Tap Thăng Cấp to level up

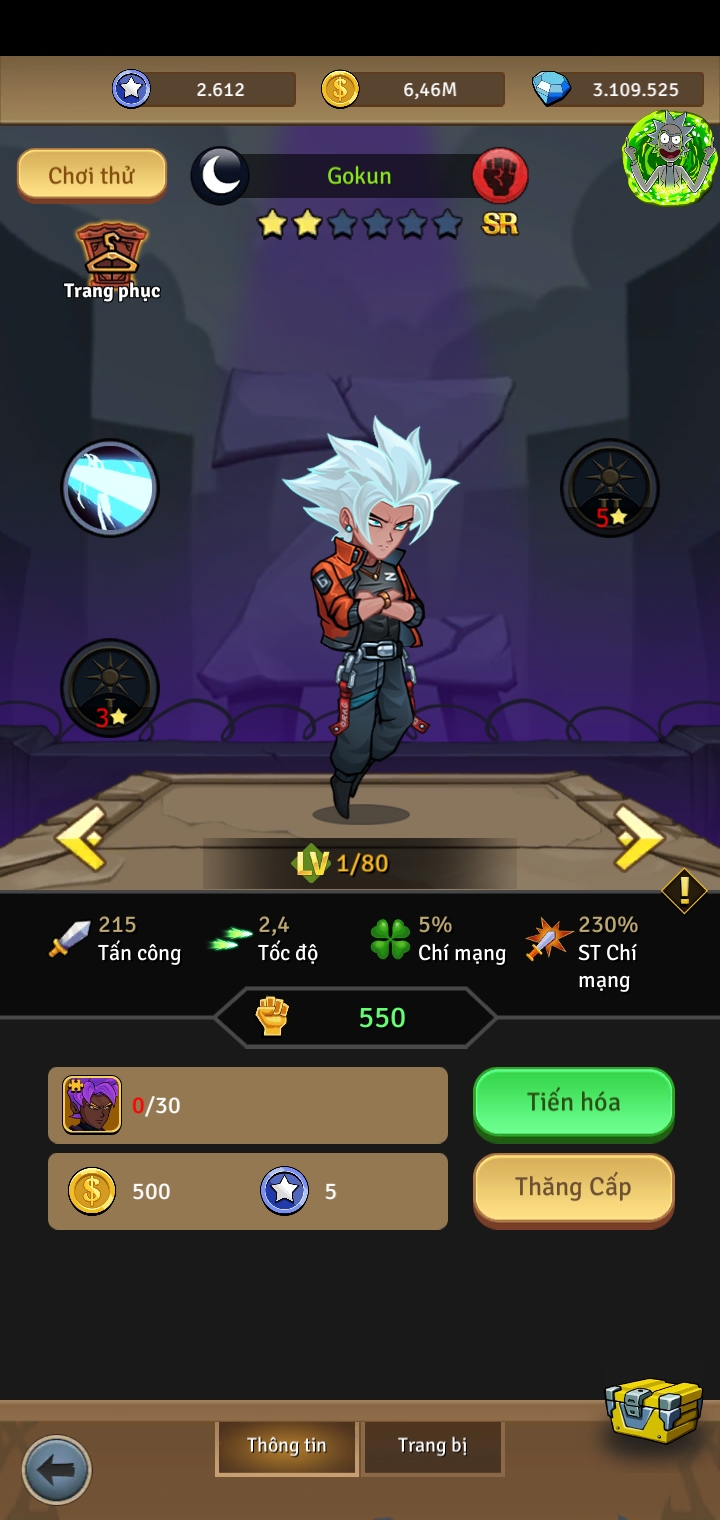[573, 1188]
